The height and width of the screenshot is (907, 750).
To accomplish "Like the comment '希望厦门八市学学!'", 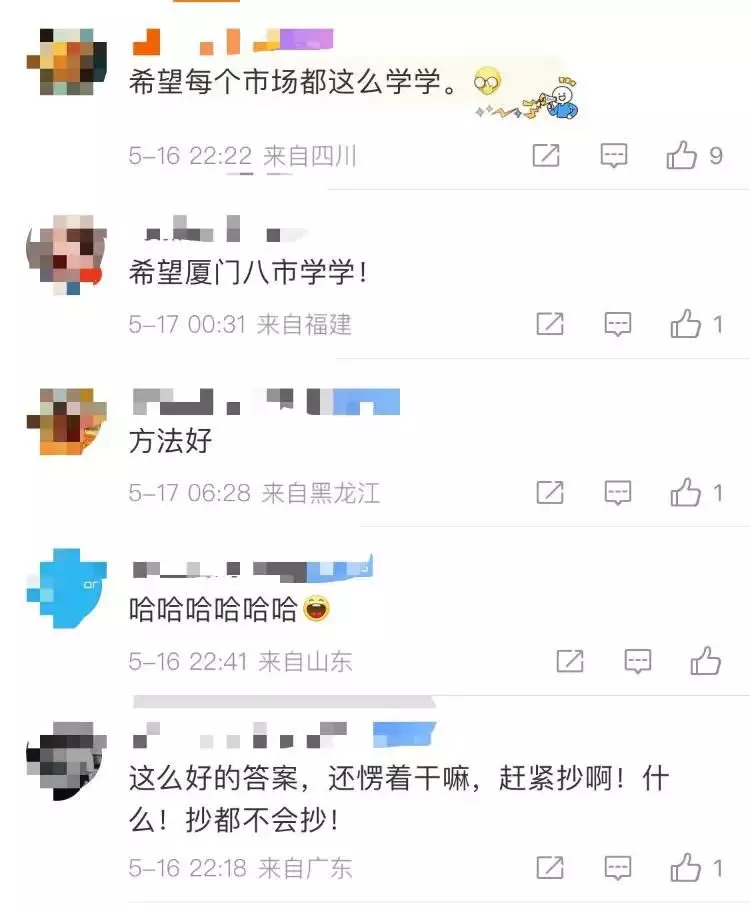I will [686, 323].
